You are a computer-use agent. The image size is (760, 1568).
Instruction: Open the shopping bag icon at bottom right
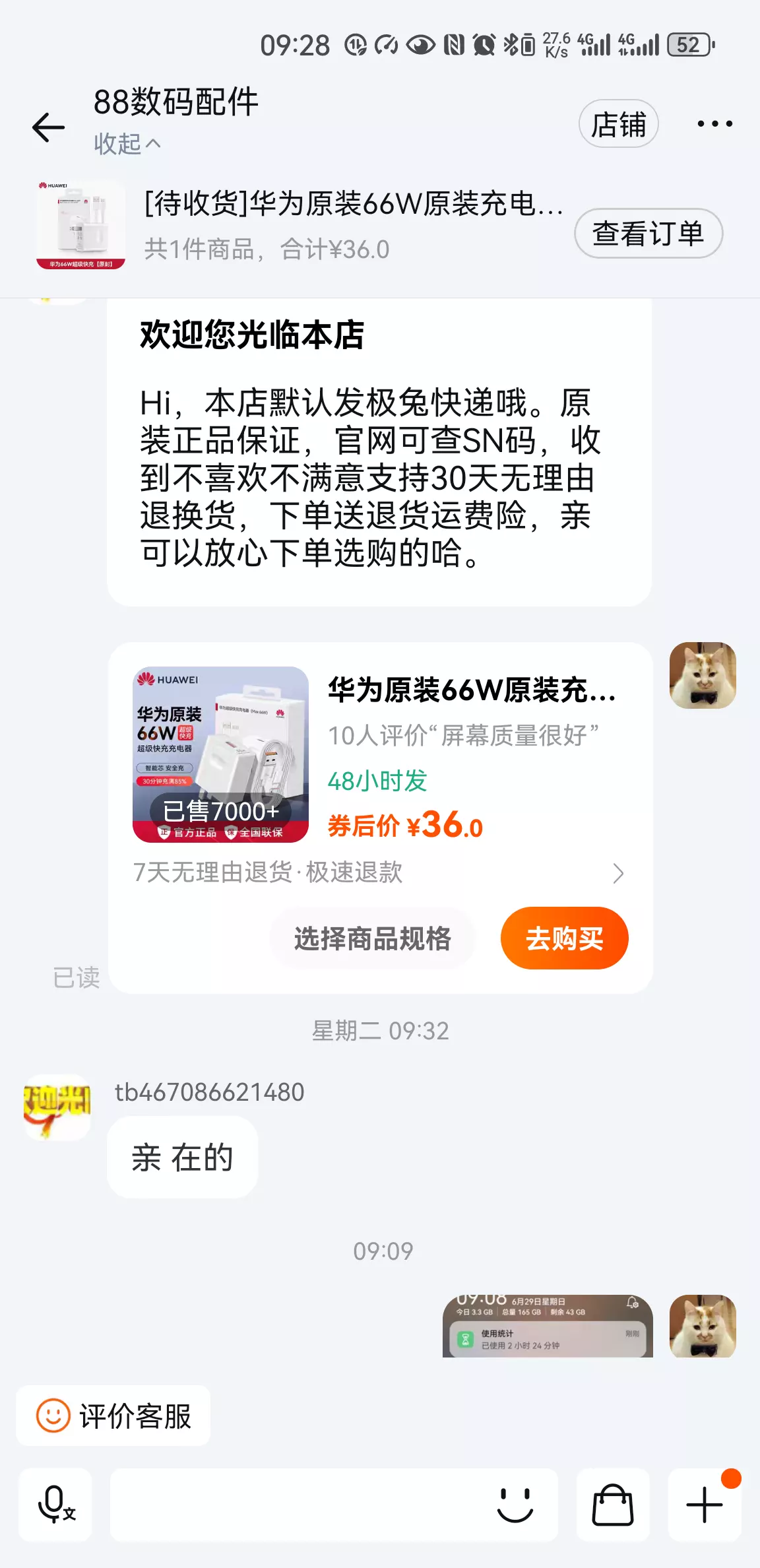(613, 1507)
